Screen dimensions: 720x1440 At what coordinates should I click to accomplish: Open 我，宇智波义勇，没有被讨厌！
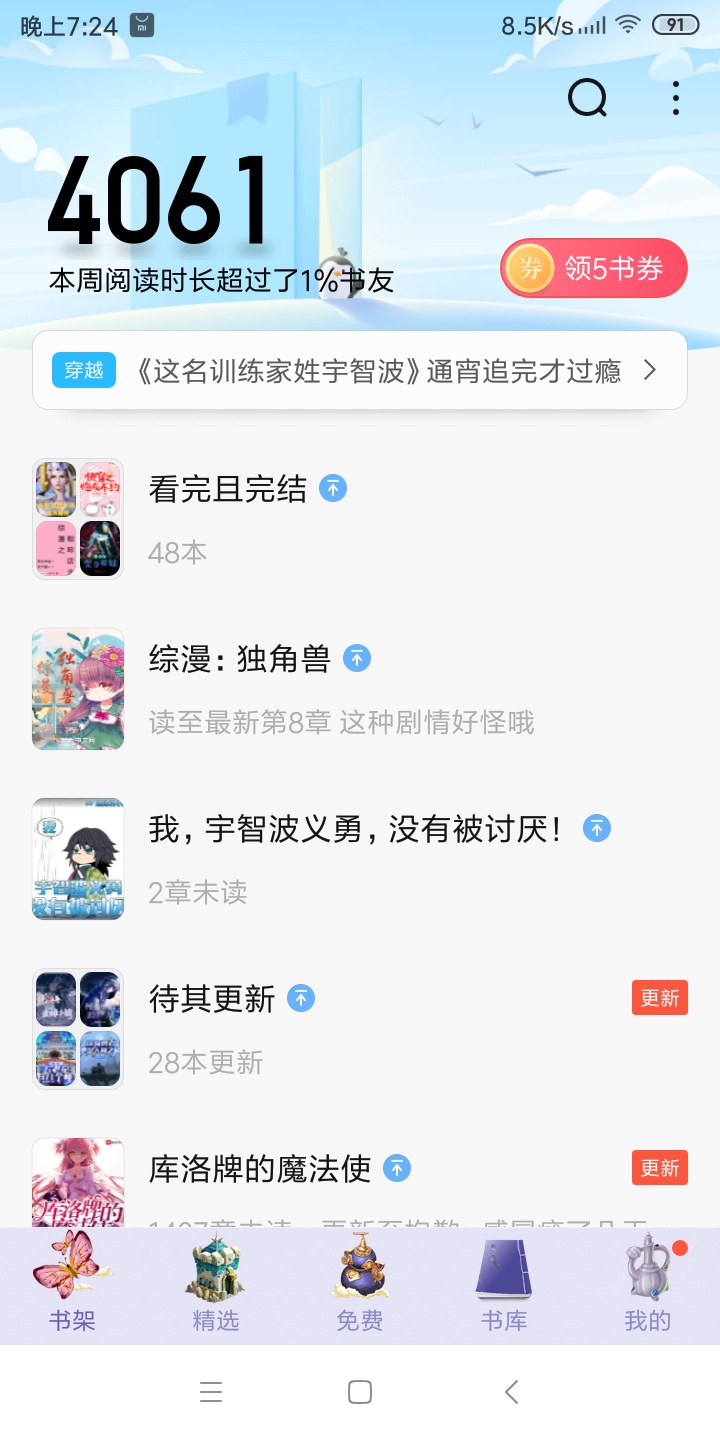(355, 830)
